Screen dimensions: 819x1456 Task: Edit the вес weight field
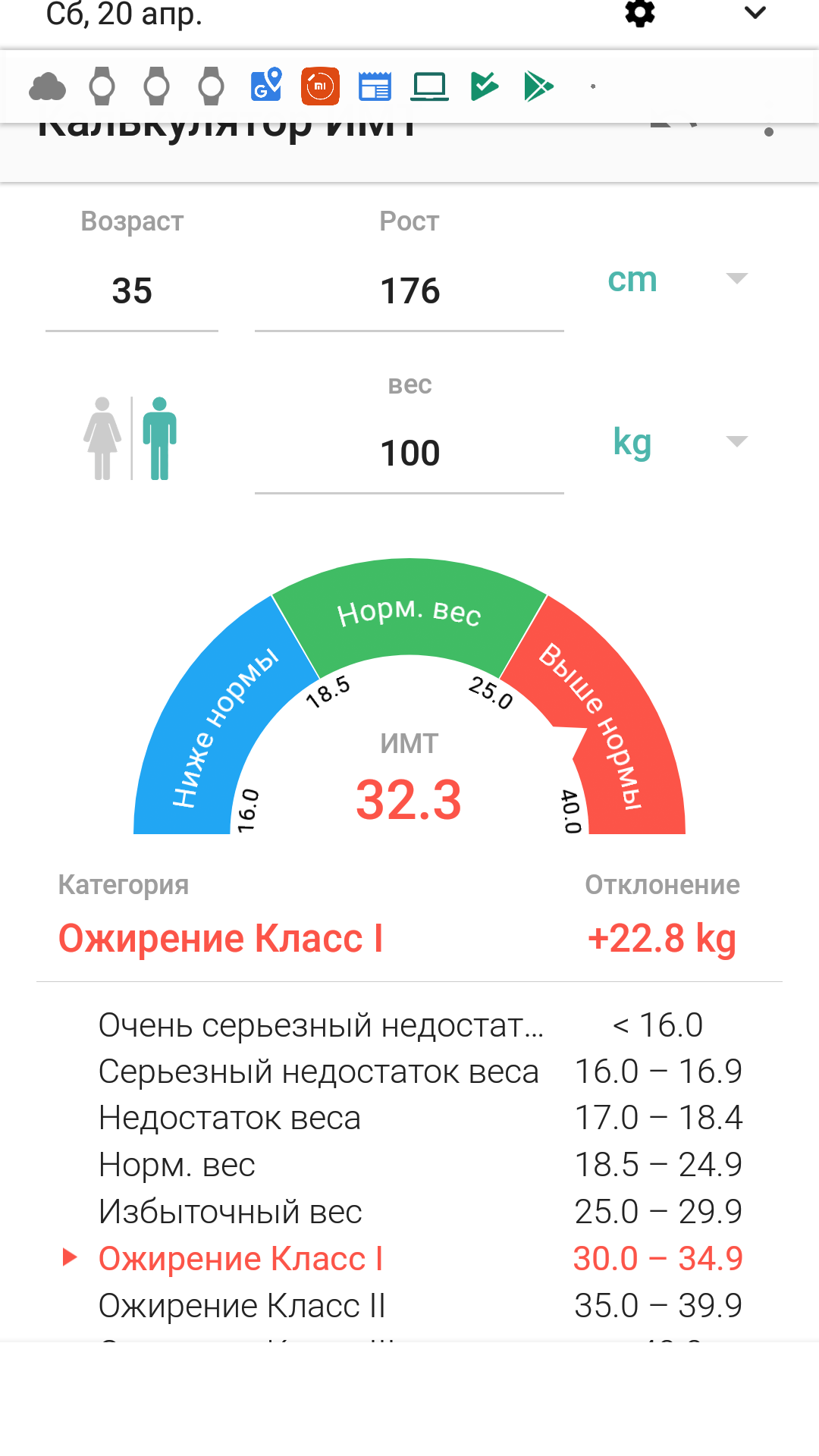pos(409,453)
